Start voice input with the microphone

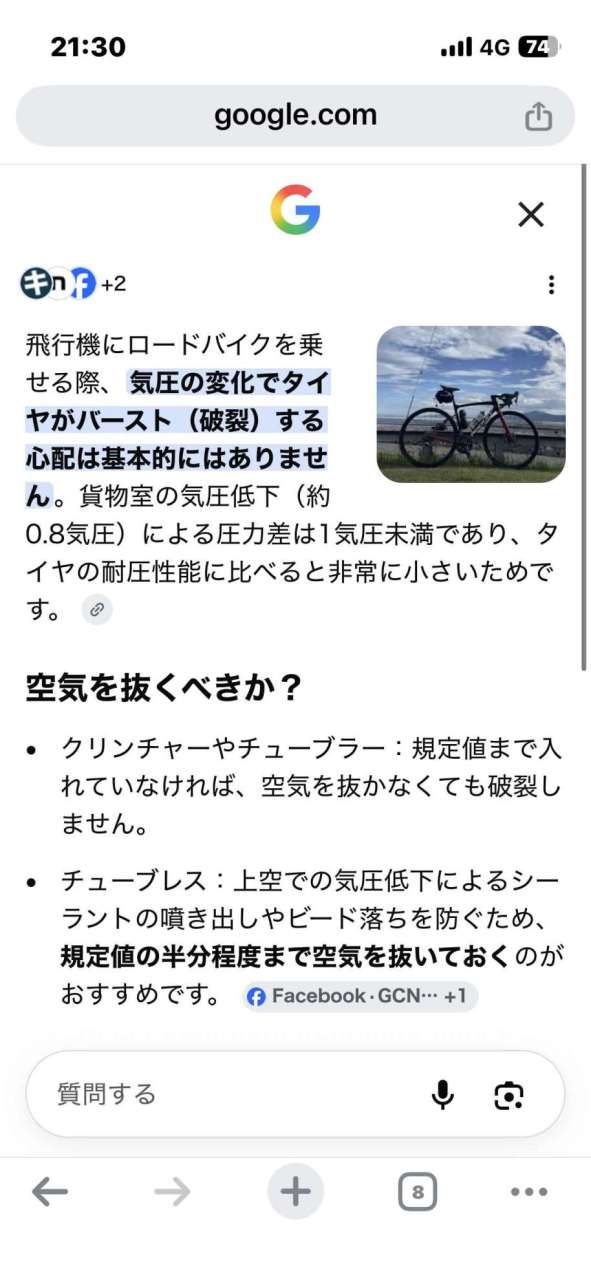(442, 1095)
